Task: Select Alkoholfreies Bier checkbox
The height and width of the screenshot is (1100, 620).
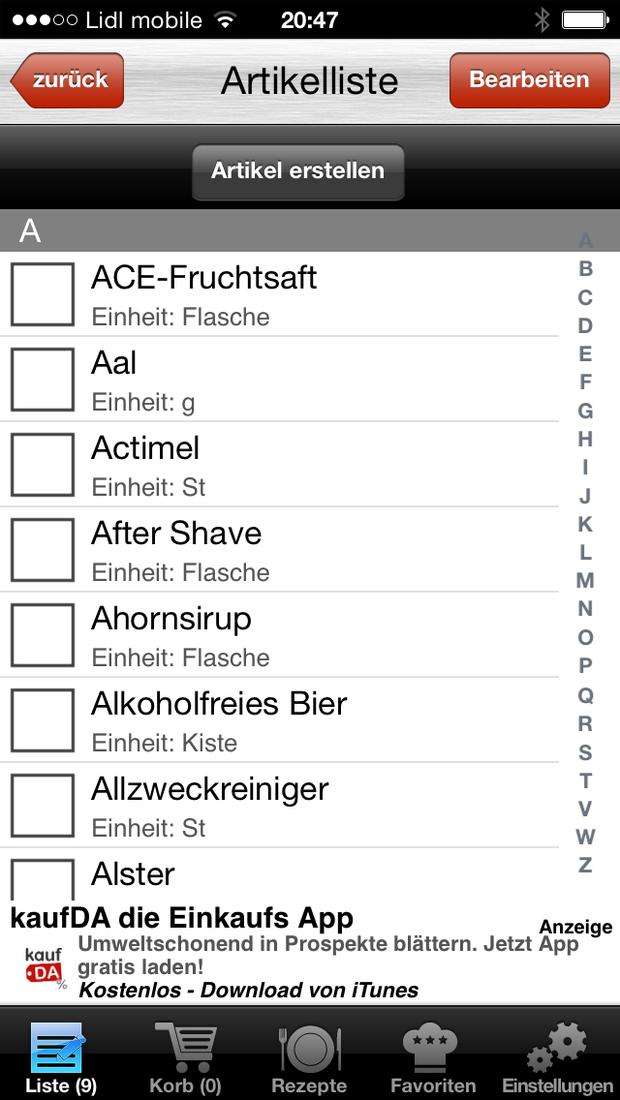Action: coord(43,720)
